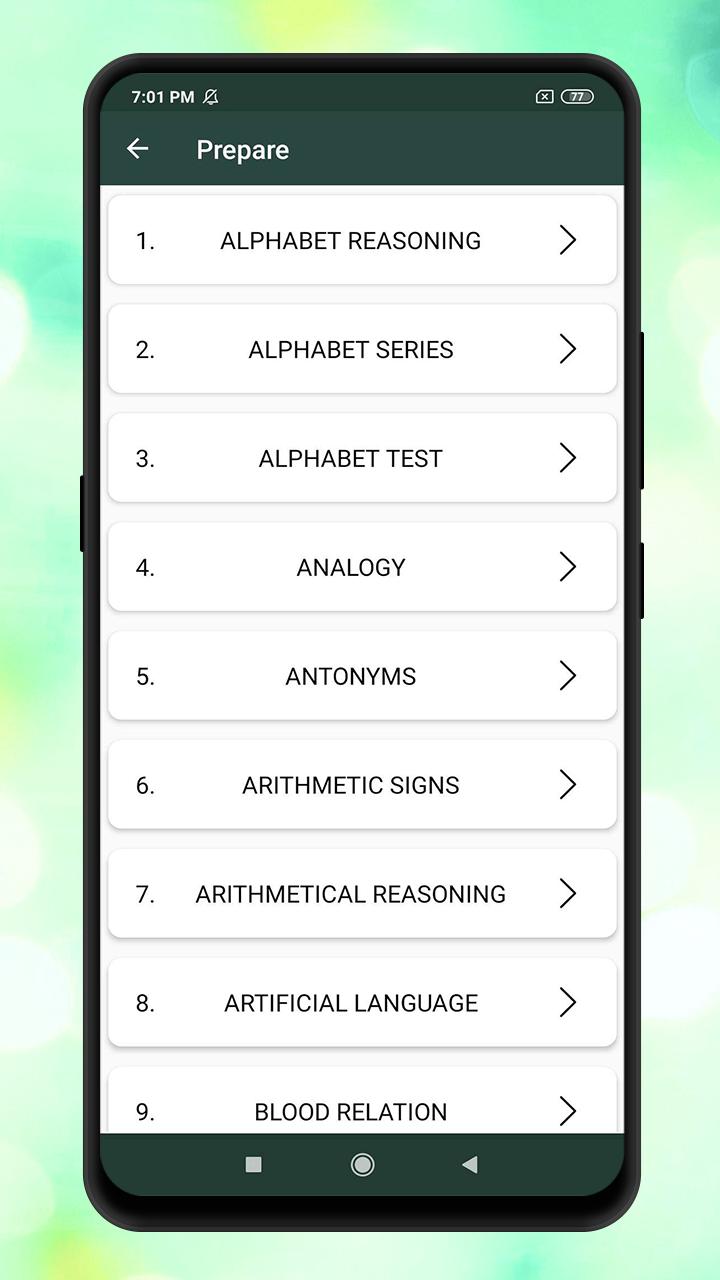
Task: Select Arithmetical Reasoning
Action: pos(361,894)
